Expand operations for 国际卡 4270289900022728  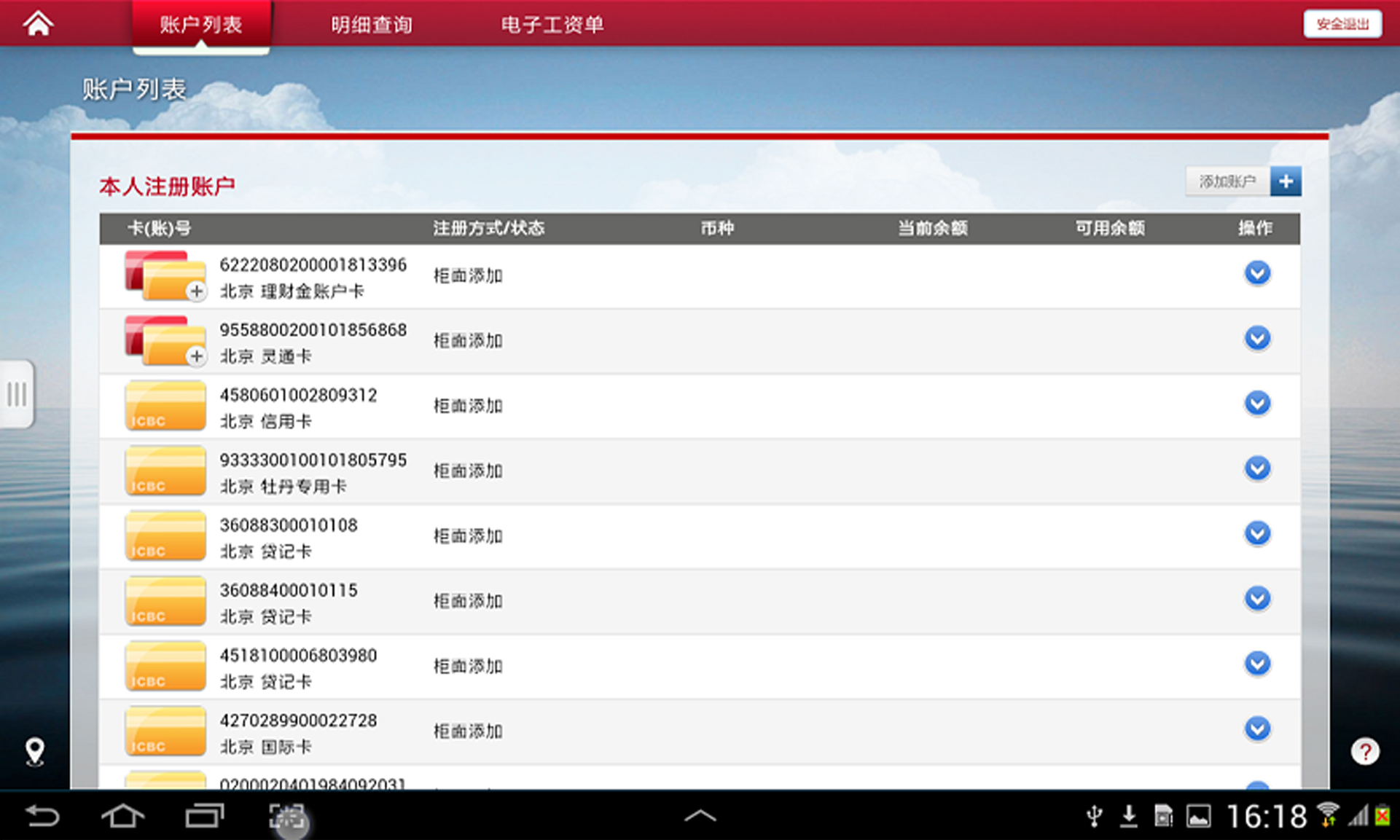point(1256,728)
